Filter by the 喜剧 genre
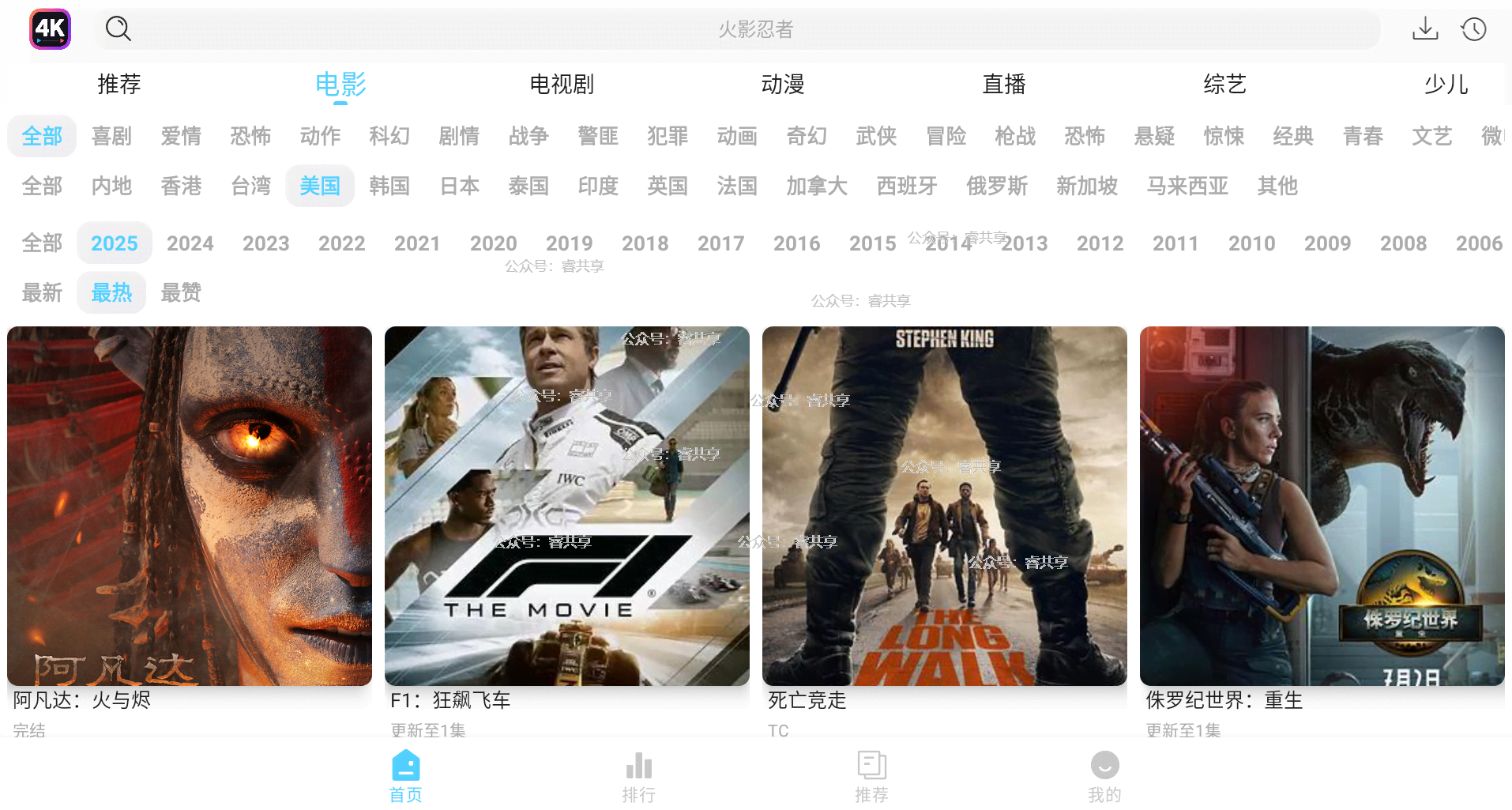The width and height of the screenshot is (1512, 810). 111,136
